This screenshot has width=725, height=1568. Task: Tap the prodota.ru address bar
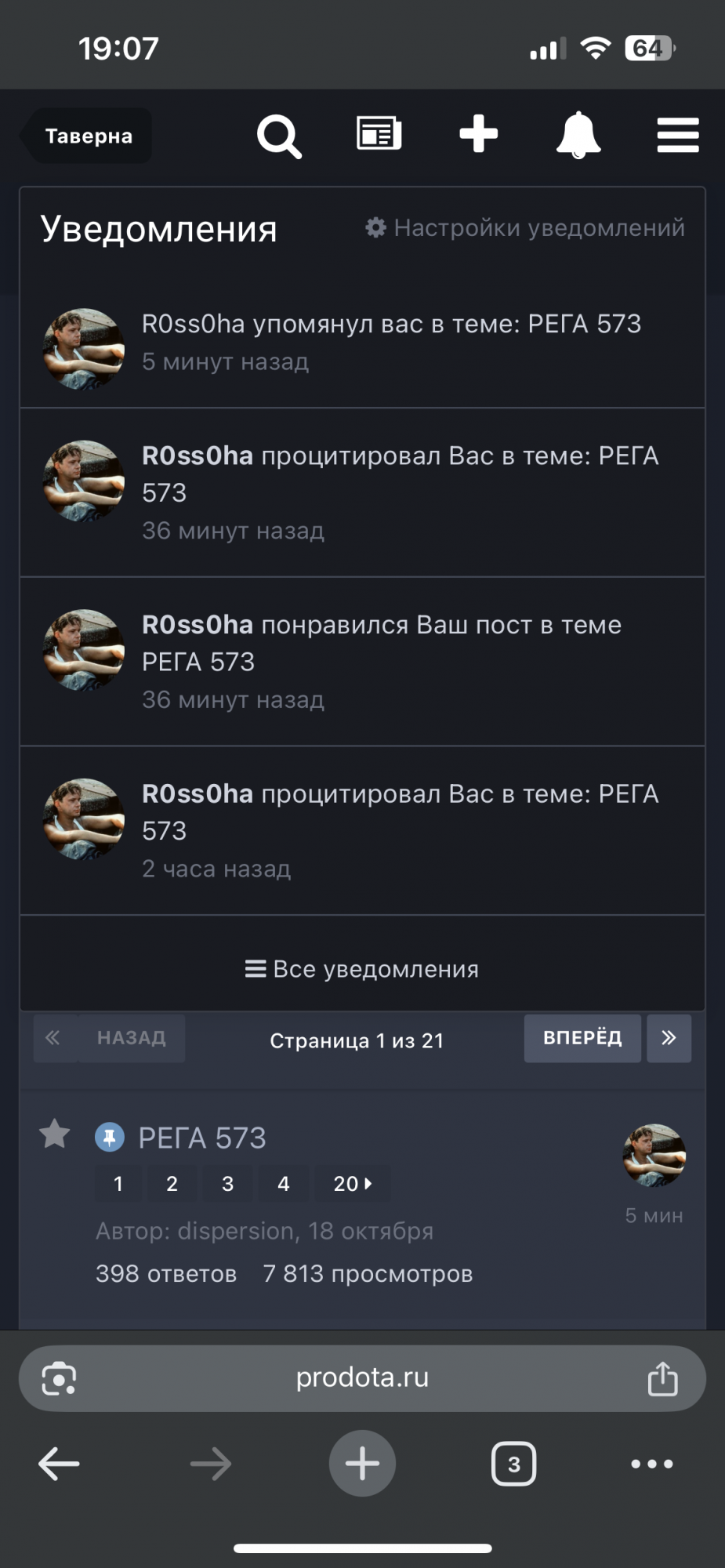coord(362,1377)
